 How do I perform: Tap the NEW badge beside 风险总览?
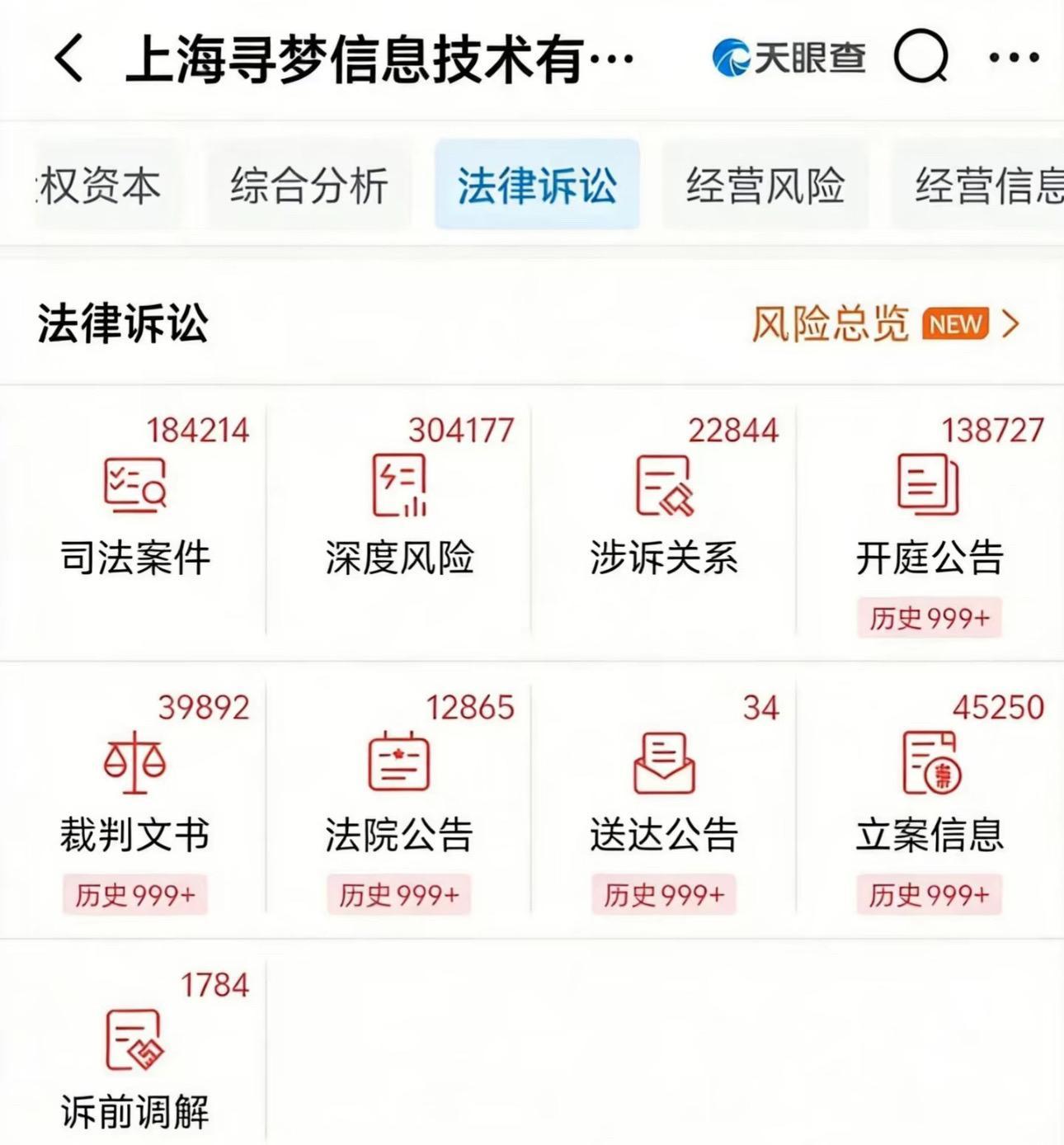pos(954,324)
